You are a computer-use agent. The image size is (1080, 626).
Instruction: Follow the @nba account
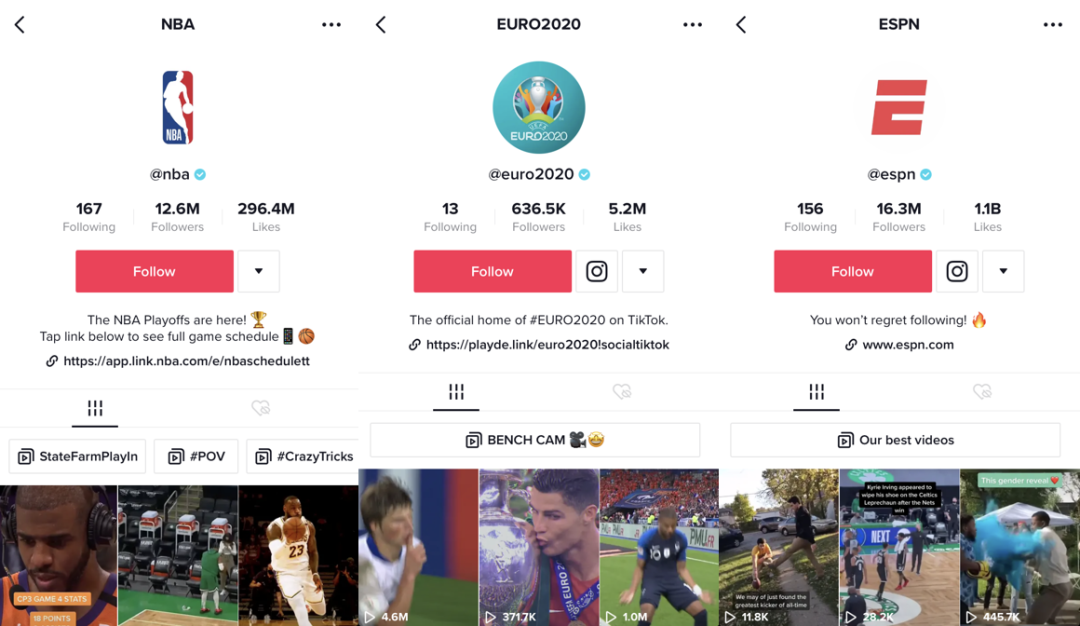point(154,271)
